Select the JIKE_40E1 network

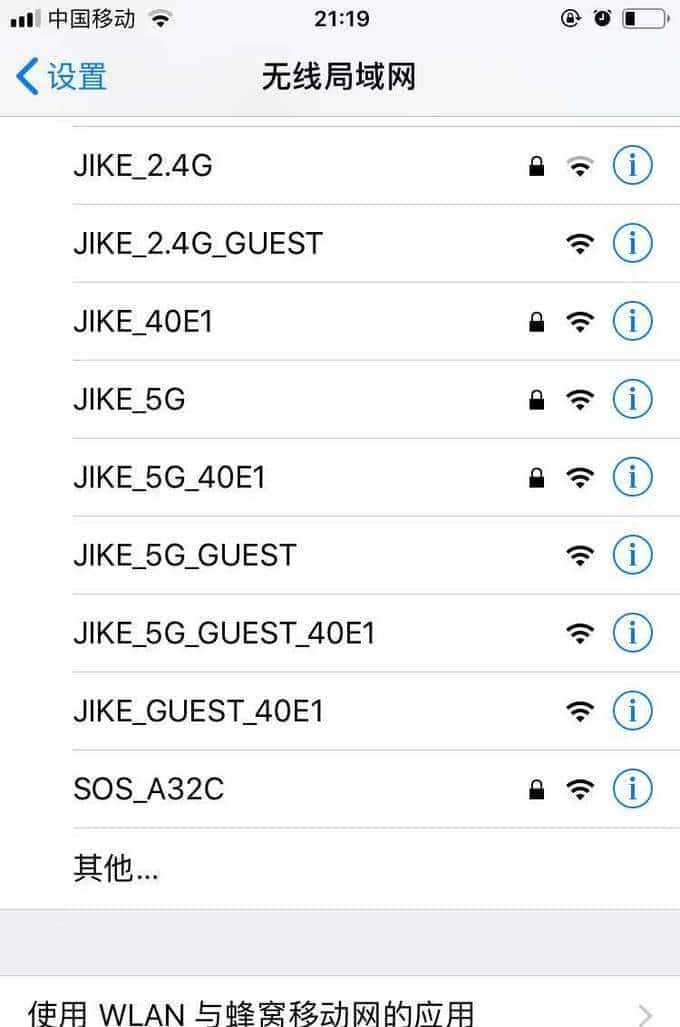click(x=143, y=321)
